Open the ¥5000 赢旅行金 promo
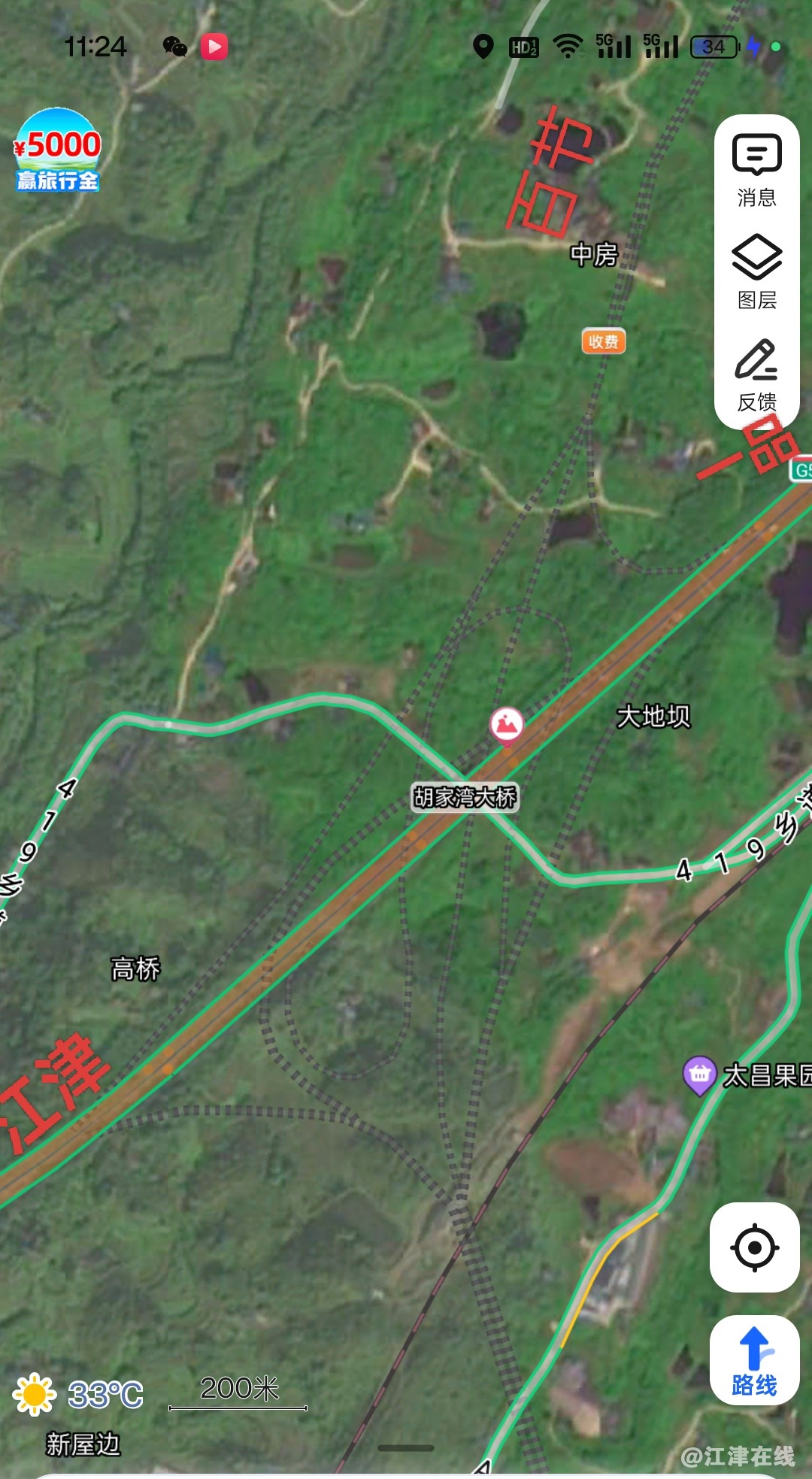This screenshot has height=1479, width=812. tap(57, 150)
